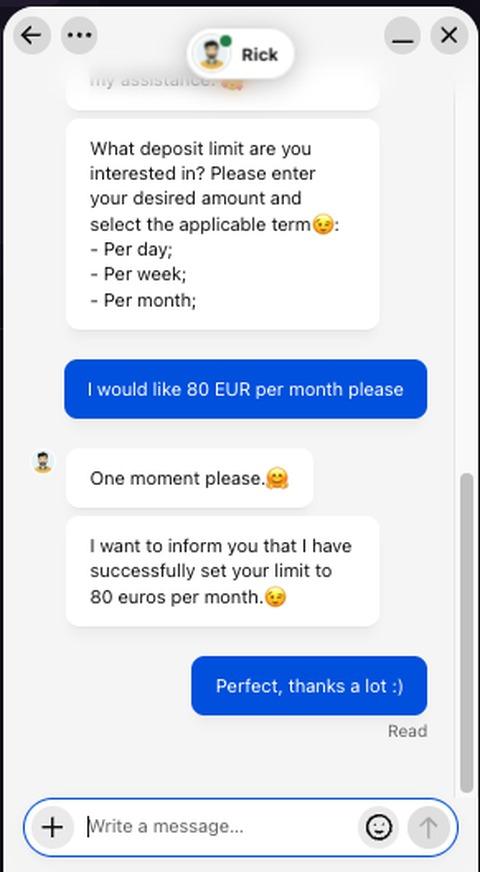The image size is (480, 872).
Task: Open the emoji picker
Action: pyautogui.click(x=379, y=827)
